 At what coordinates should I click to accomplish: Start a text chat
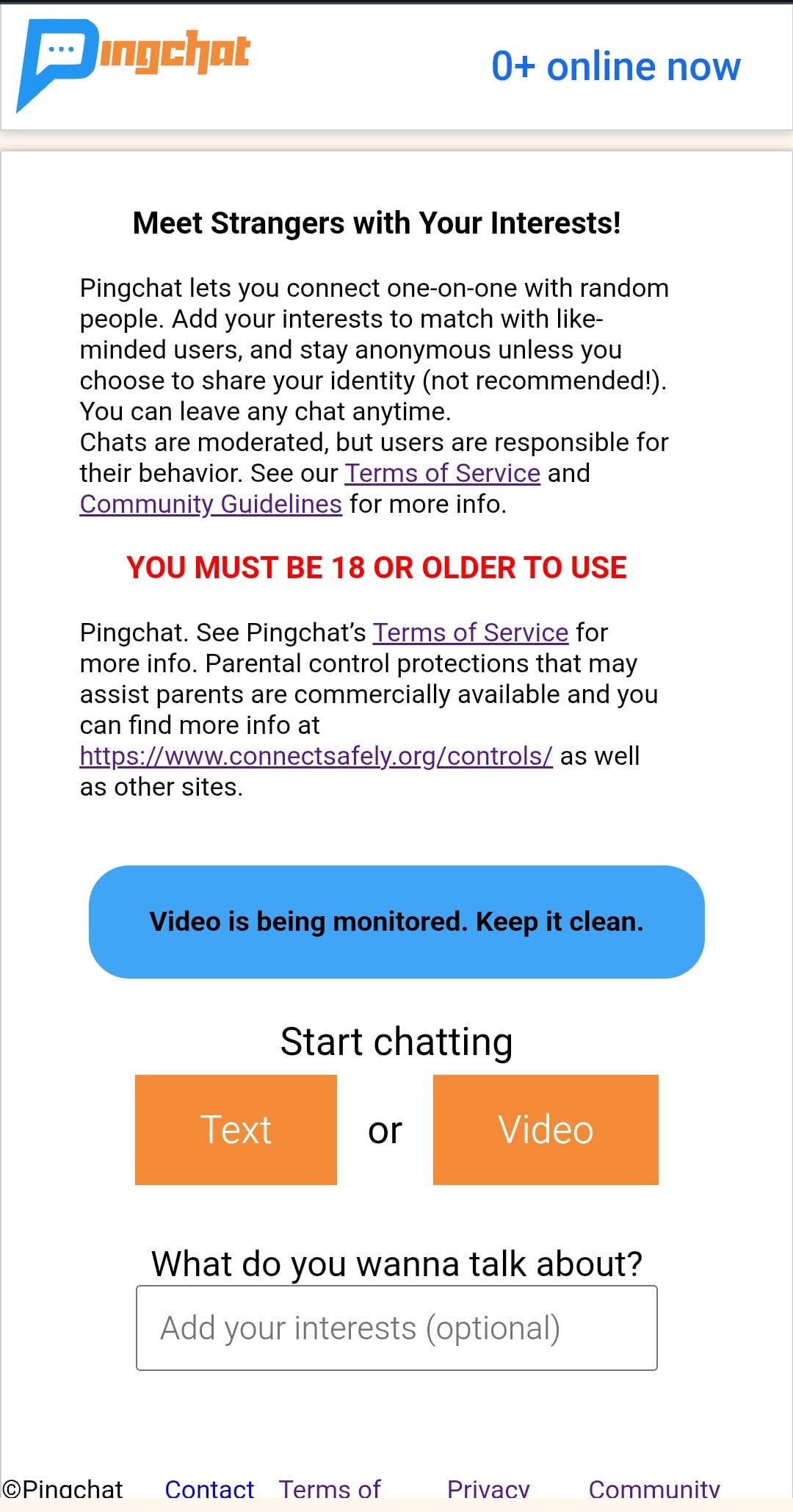[x=236, y=1129]
